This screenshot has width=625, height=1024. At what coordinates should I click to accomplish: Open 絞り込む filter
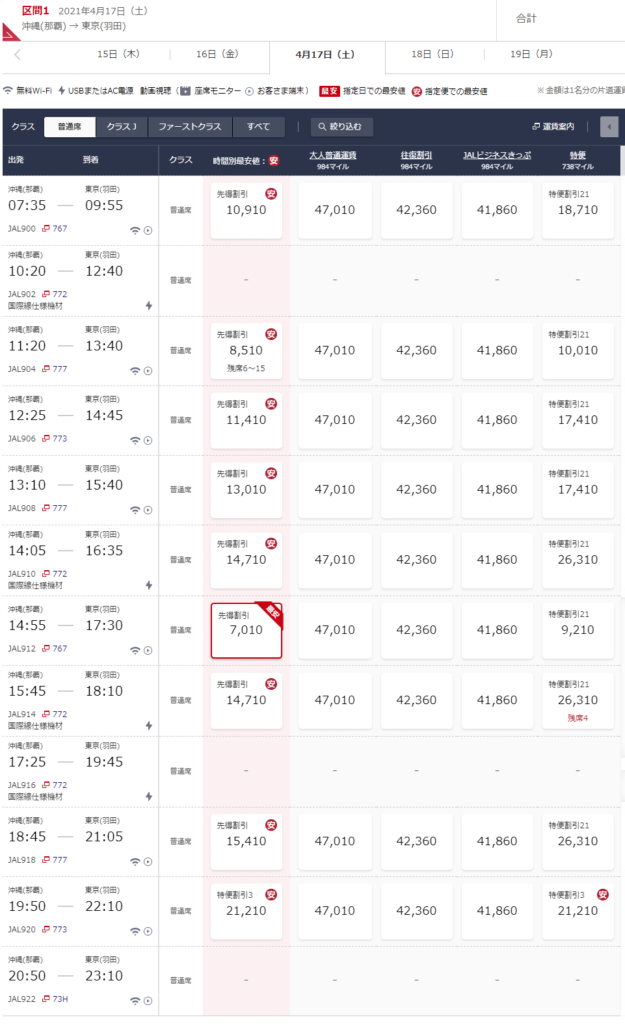pos(342,127)
